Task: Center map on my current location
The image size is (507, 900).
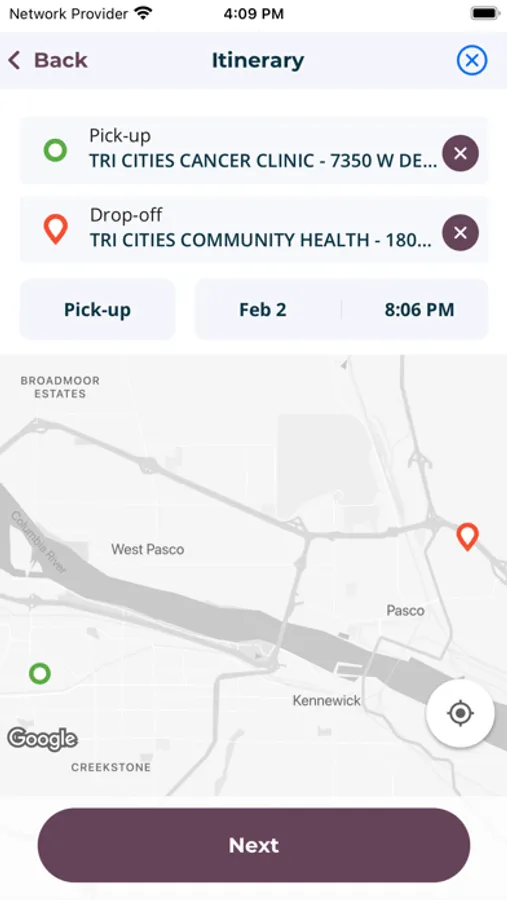Action: point(460,713)
